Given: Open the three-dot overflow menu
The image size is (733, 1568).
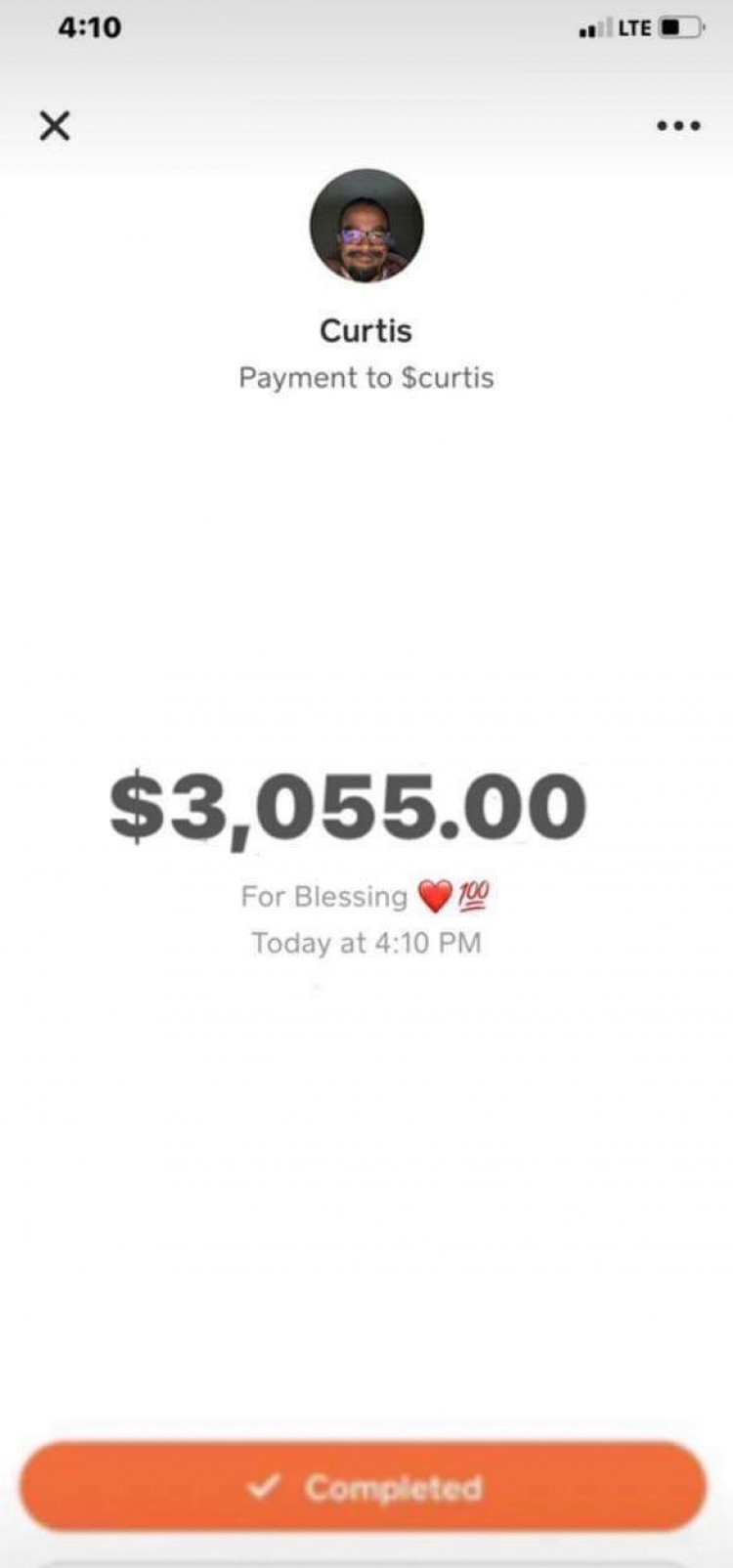Looking at the screenshot, I should pos(678,126).
